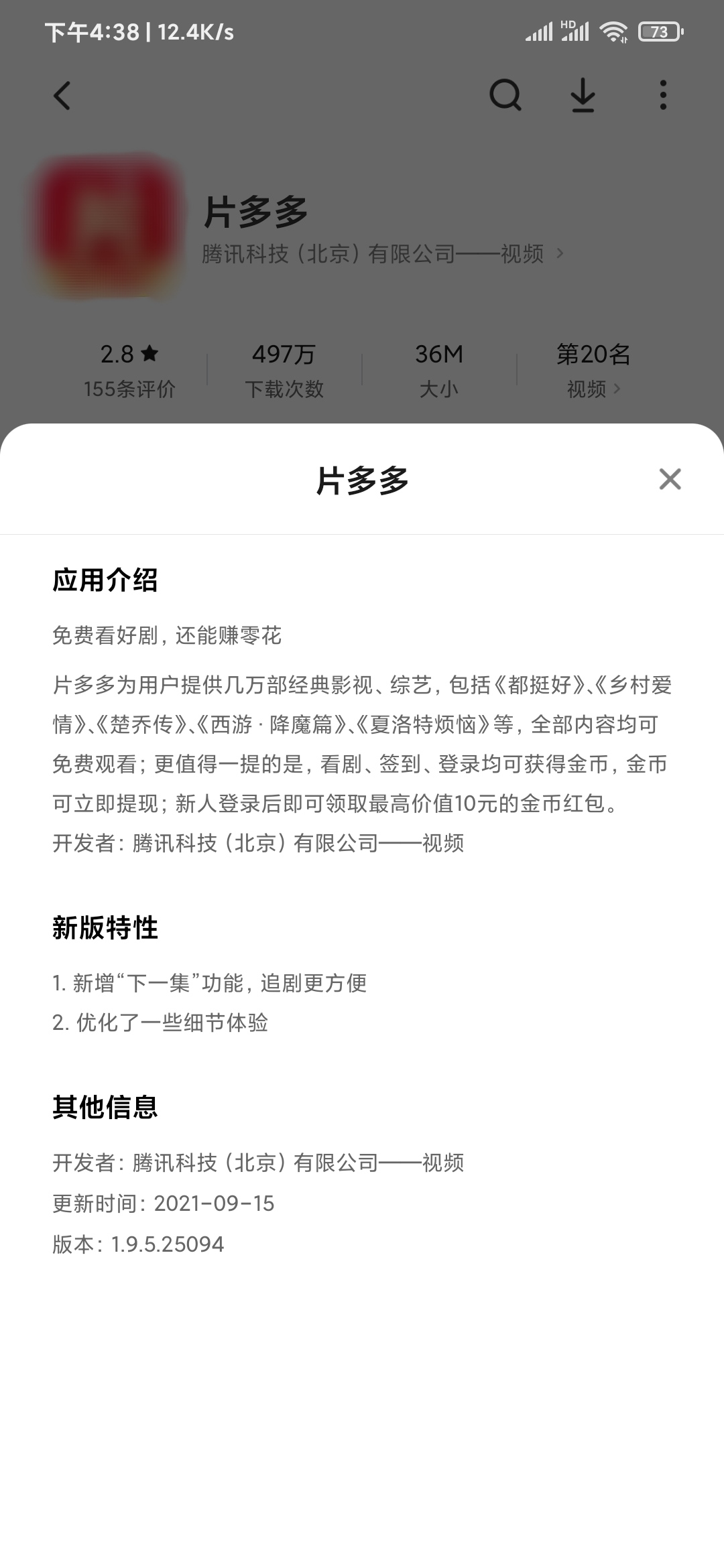The width and height of the screenshot is (724, 1568).
Task: Go back using the back arrow
Action: [x=62, y=95]
